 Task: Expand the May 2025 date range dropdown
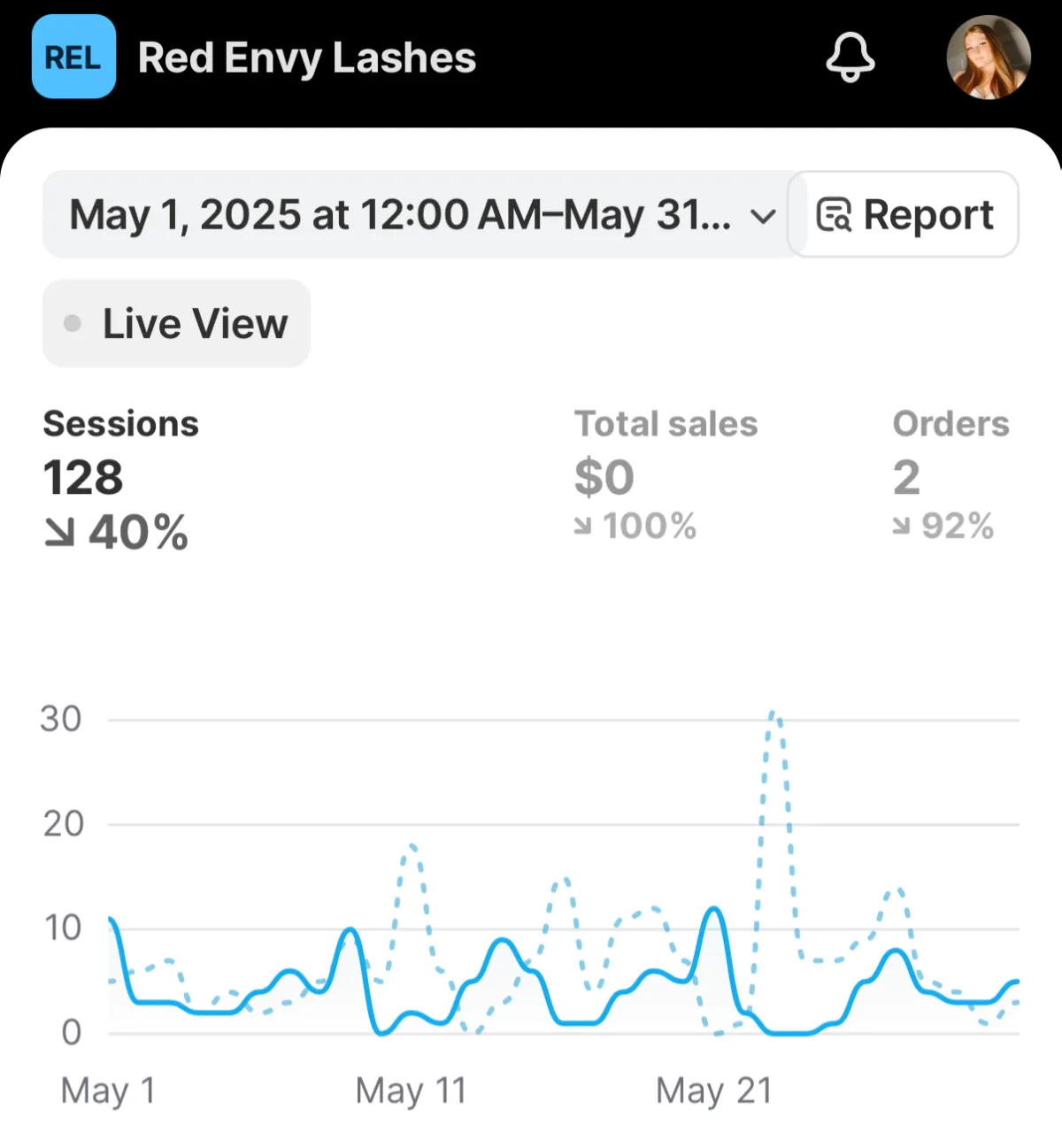[421, 215]
